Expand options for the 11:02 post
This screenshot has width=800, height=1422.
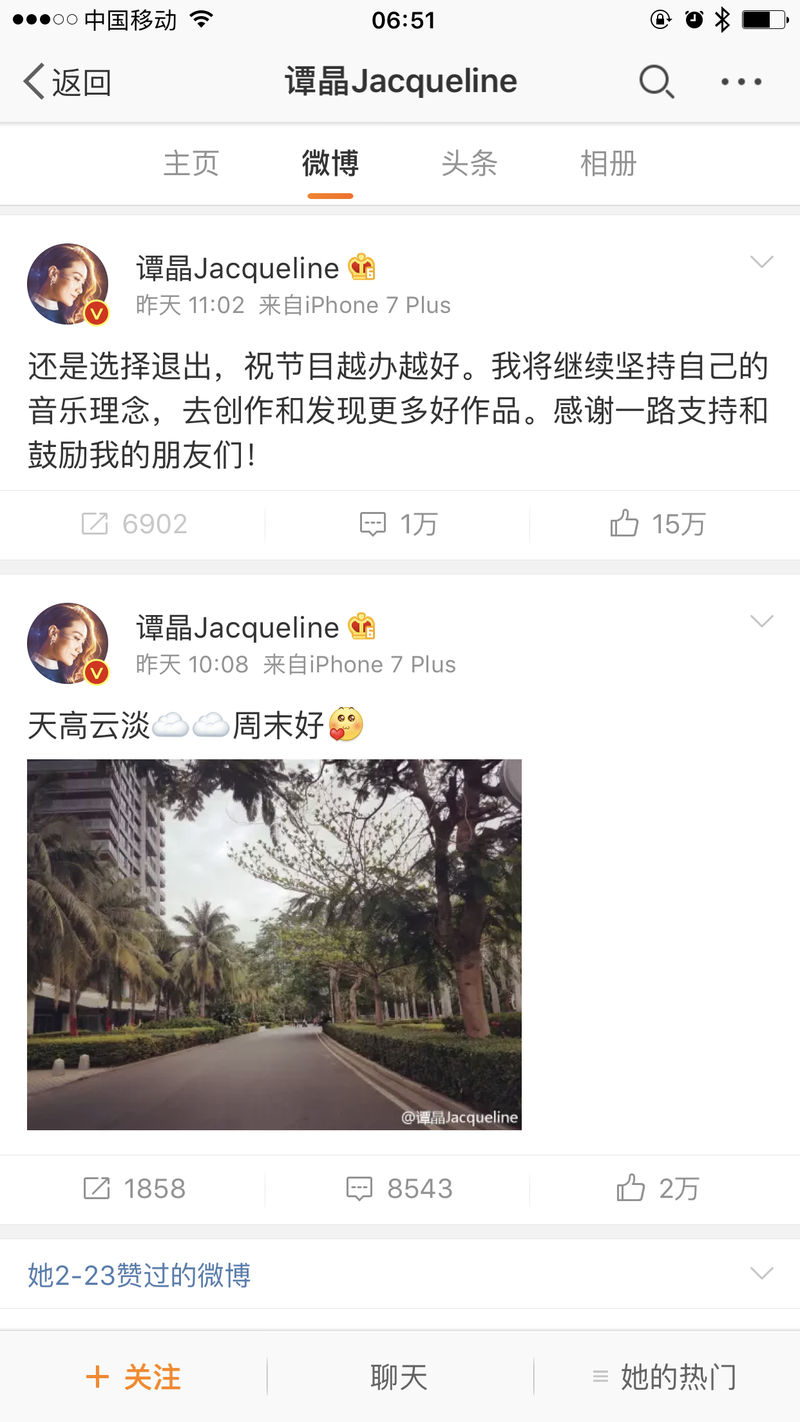pyautogui.click(x=762, y=263)
